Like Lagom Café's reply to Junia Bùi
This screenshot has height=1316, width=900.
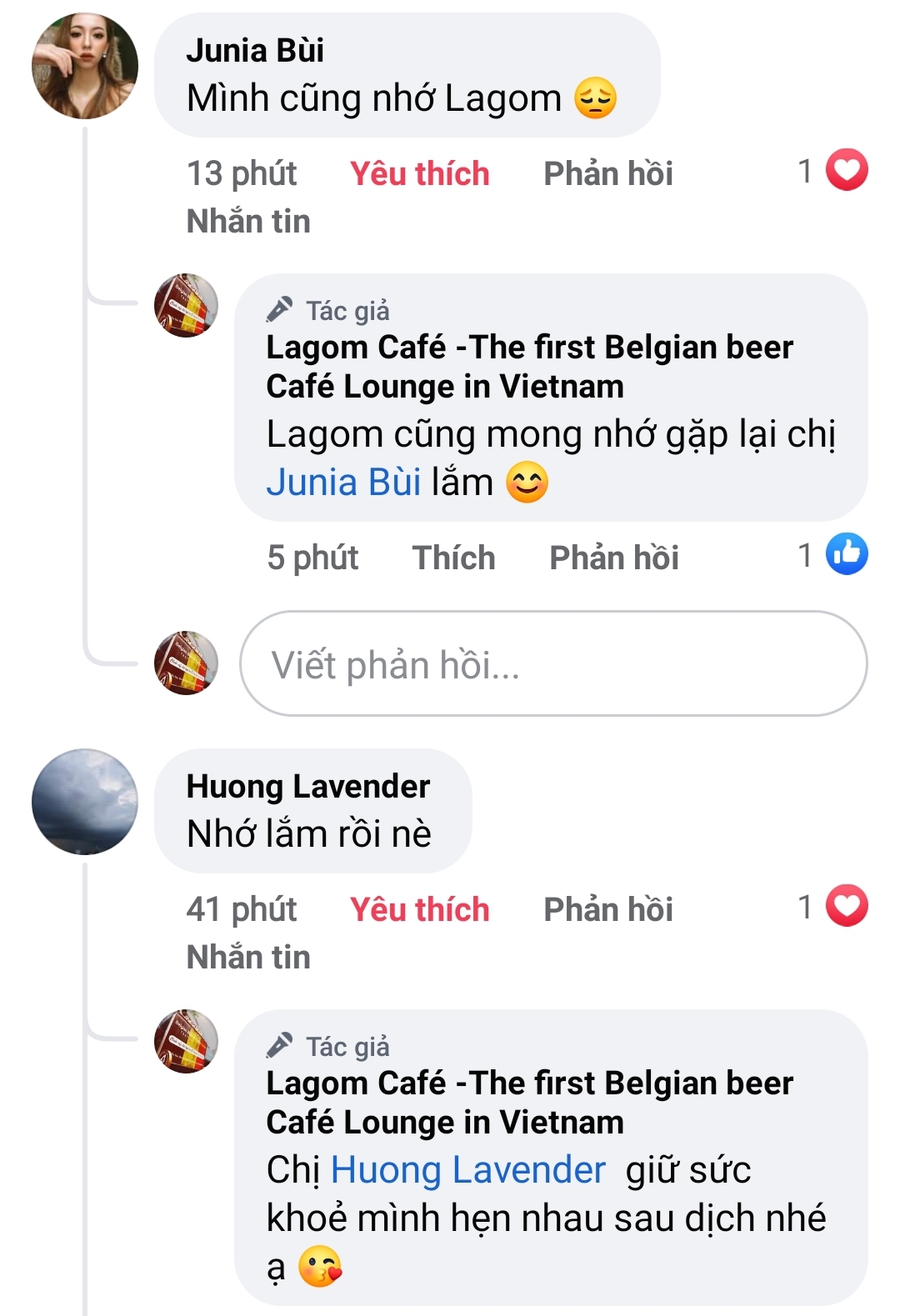tap(453, 558)
